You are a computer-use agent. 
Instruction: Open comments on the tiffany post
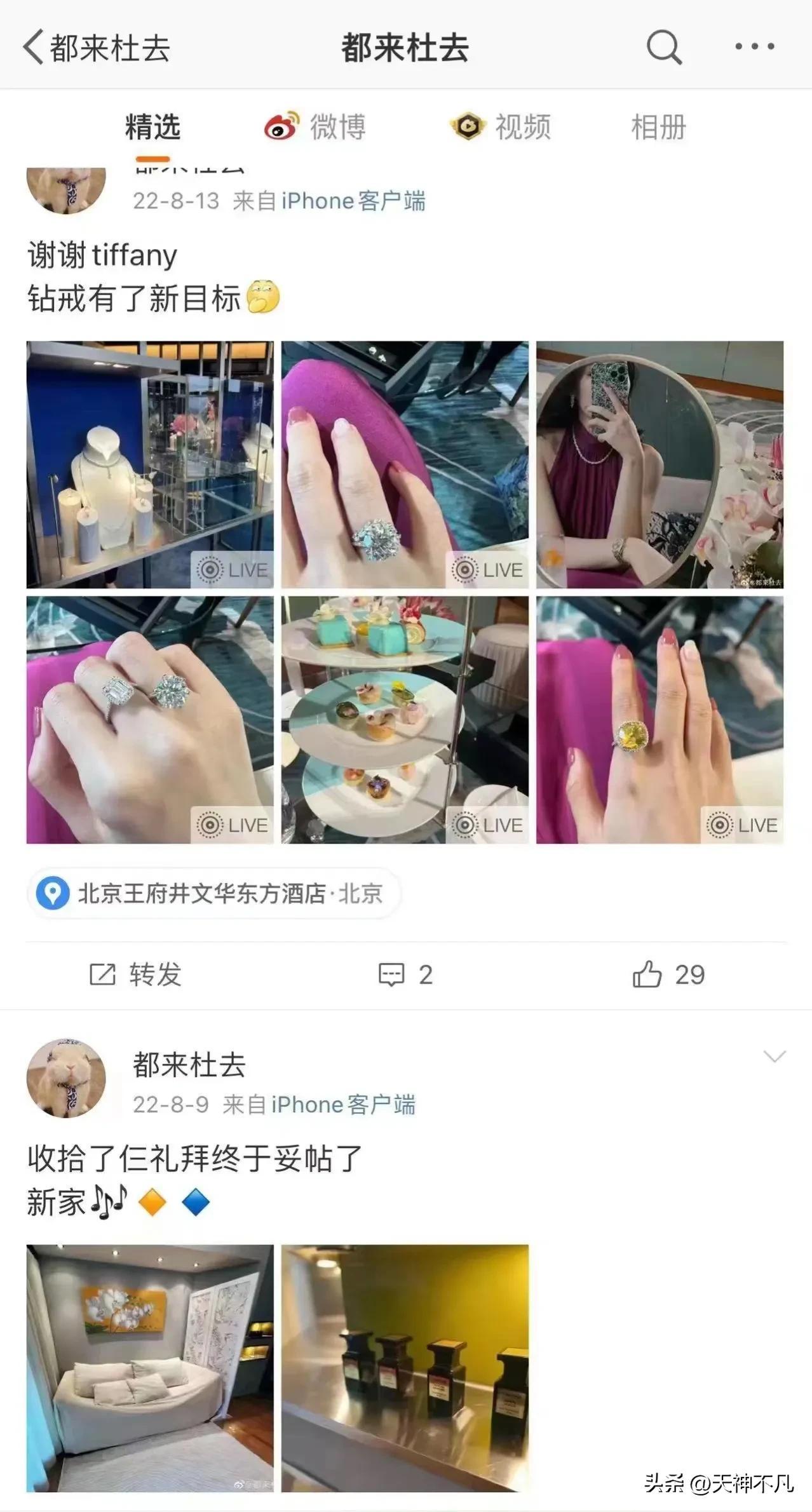click(x=405, y=975)
